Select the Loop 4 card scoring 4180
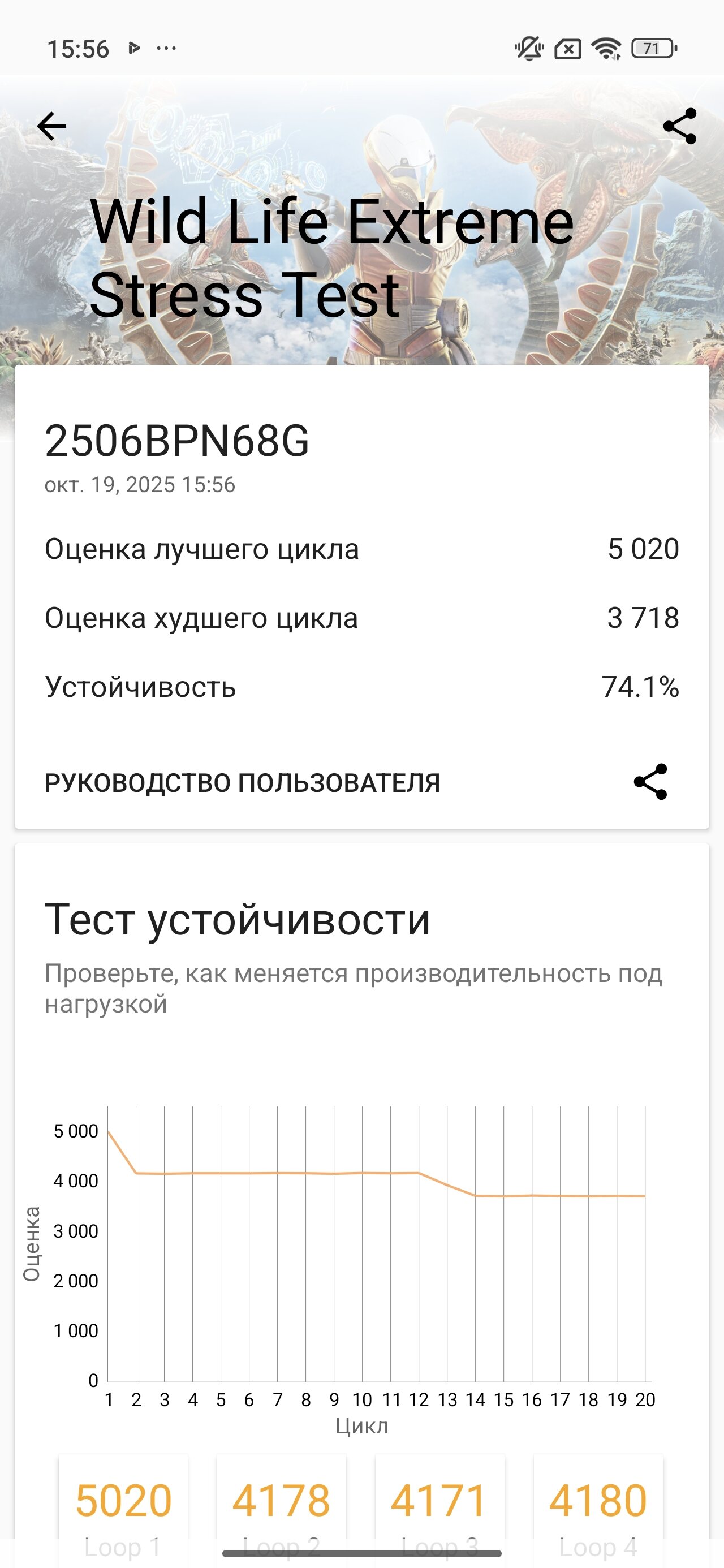 [x=598, y=1504]
